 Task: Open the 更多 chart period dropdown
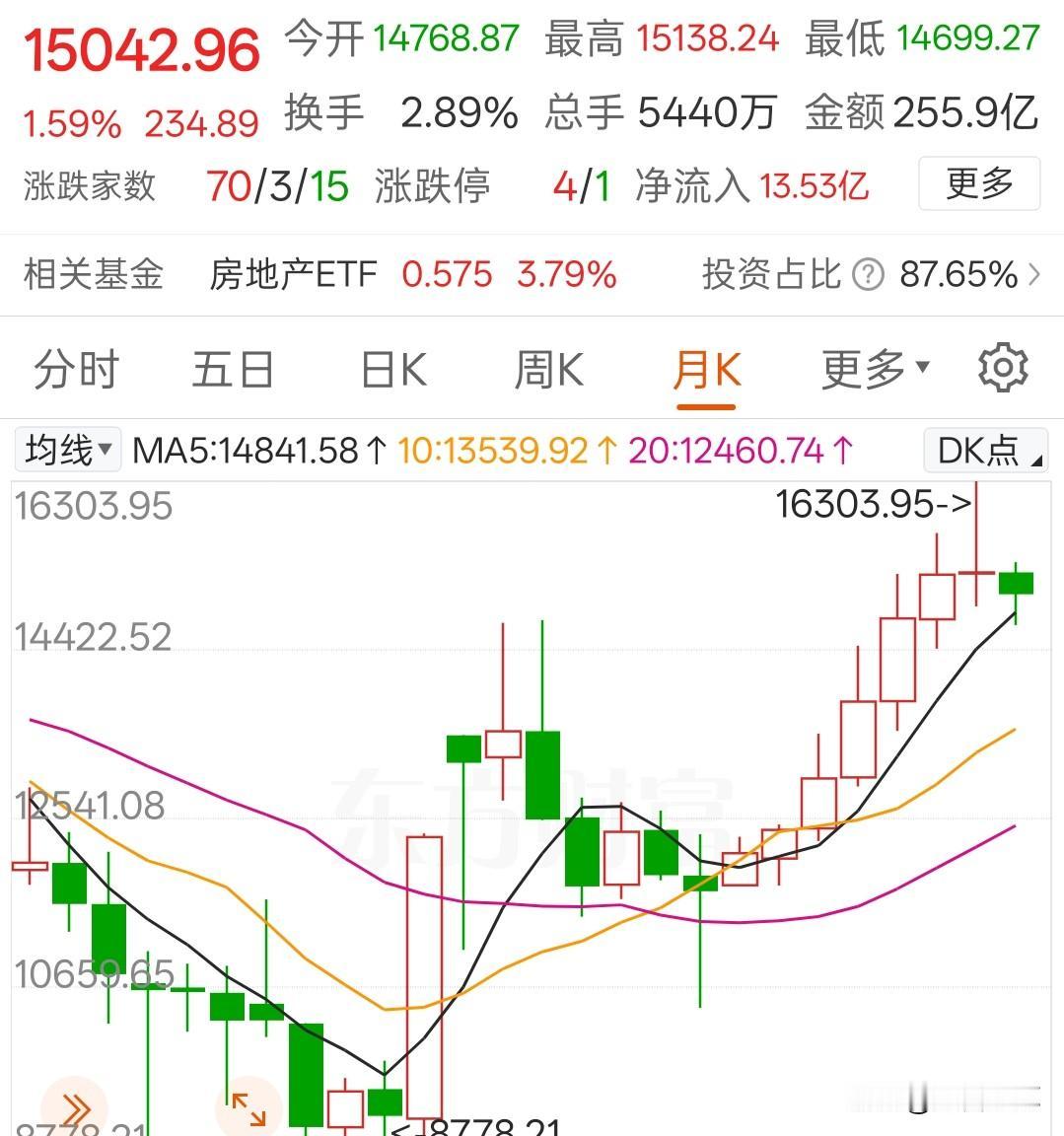[872, 367]
